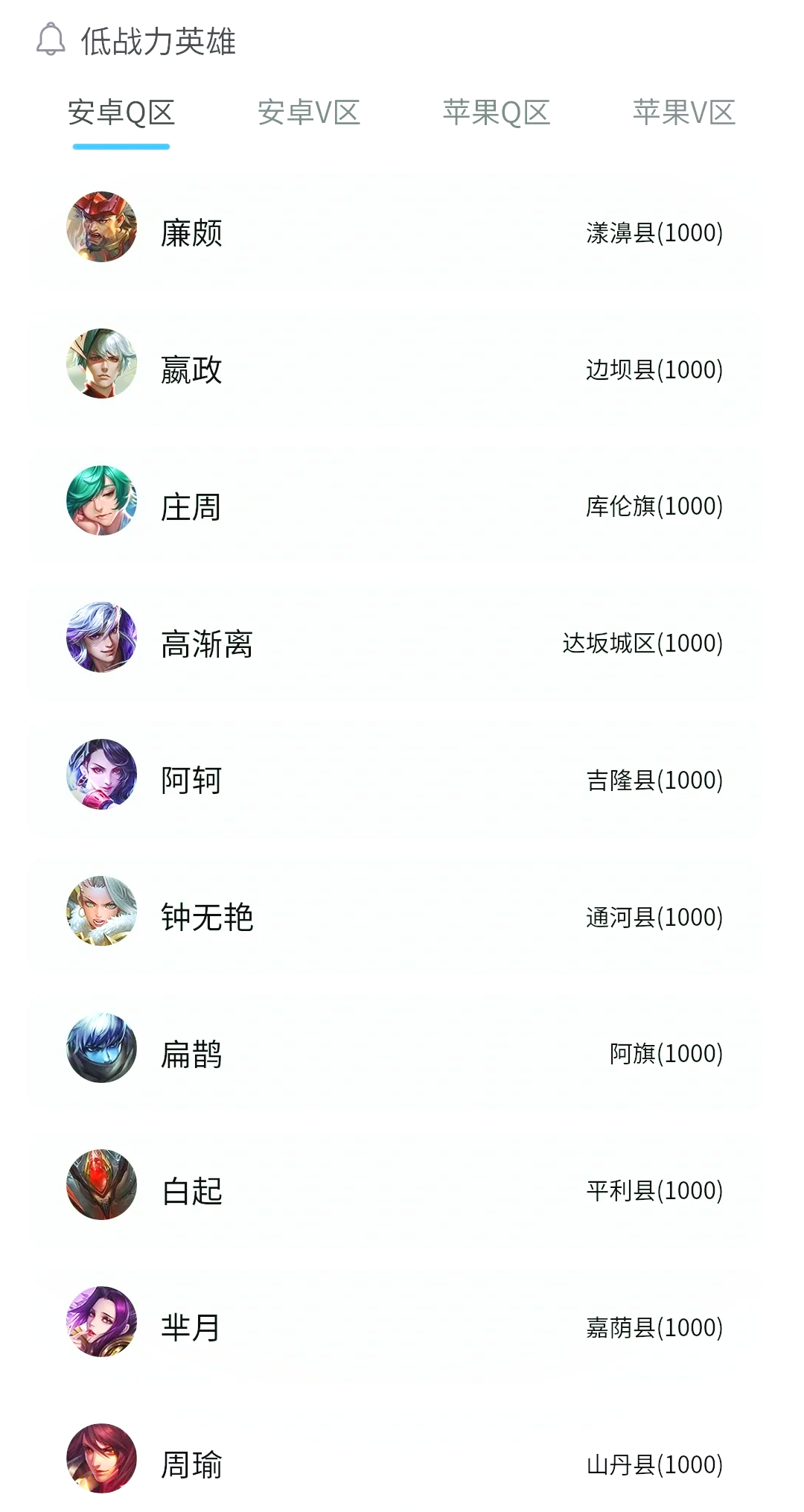The width and height of the screenshot is (804, 1512).
Task: Select the 嬴政 hero entry
Action: coord(395,370)
